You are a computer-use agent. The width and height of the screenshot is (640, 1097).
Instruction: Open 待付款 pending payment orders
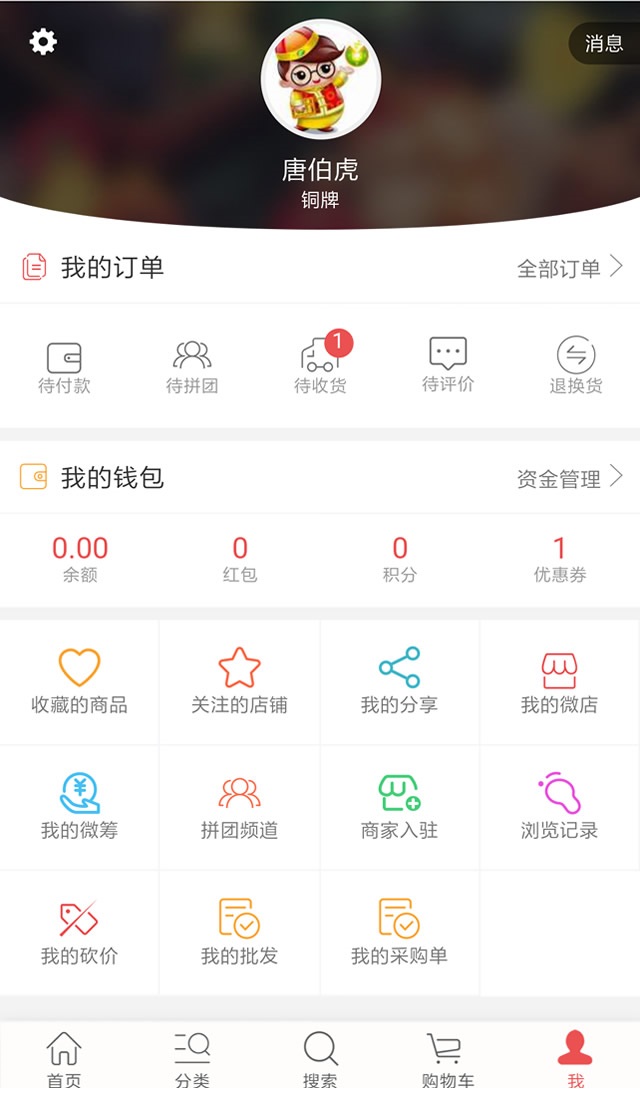(64, 367)
